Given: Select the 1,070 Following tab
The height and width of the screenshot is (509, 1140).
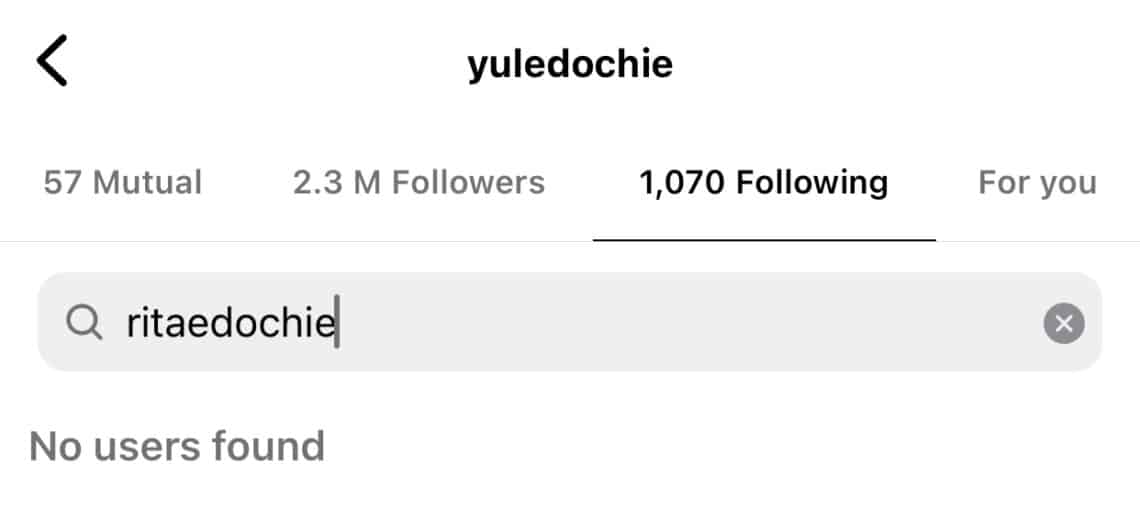Looking at the screenshot, I should (x=763, y=183).
